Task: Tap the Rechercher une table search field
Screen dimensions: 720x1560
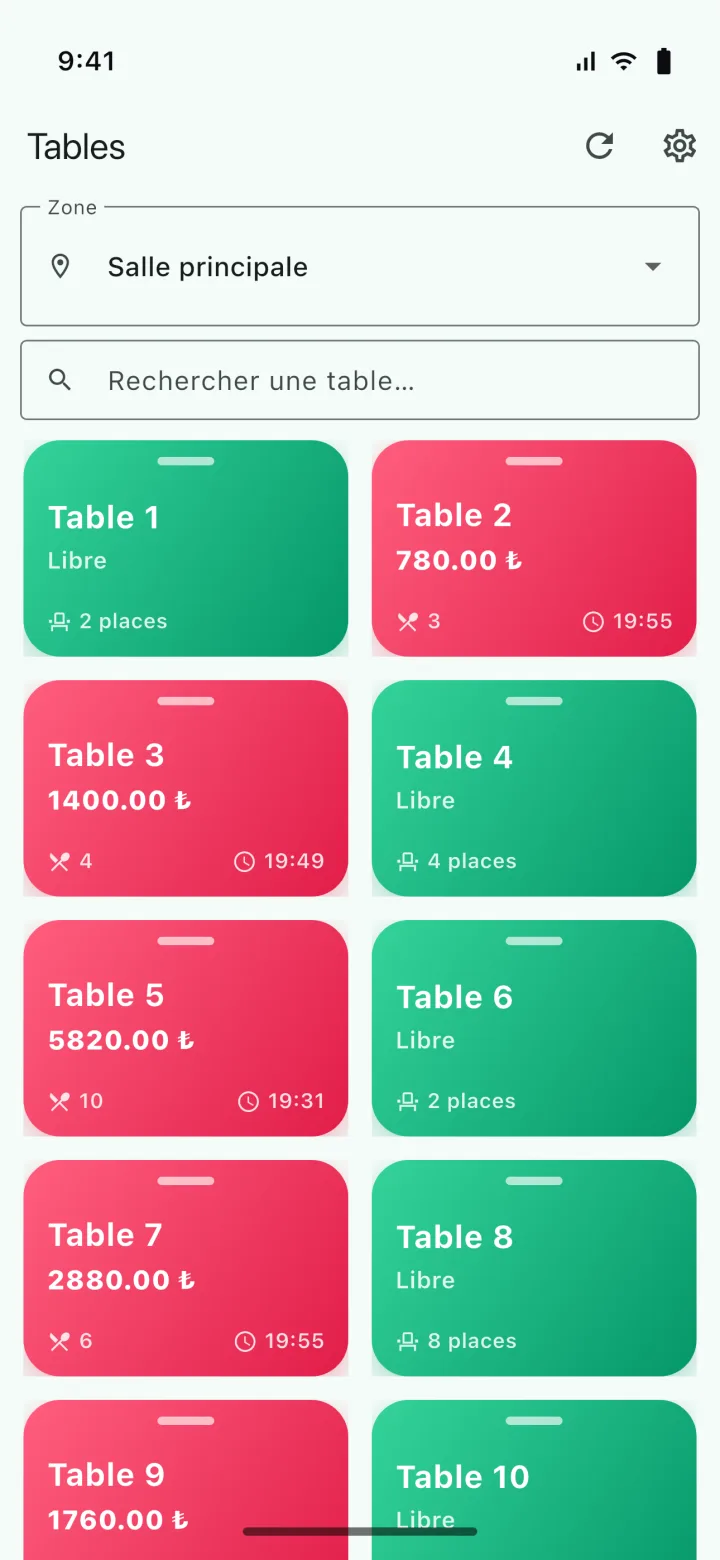Action: 360,380
